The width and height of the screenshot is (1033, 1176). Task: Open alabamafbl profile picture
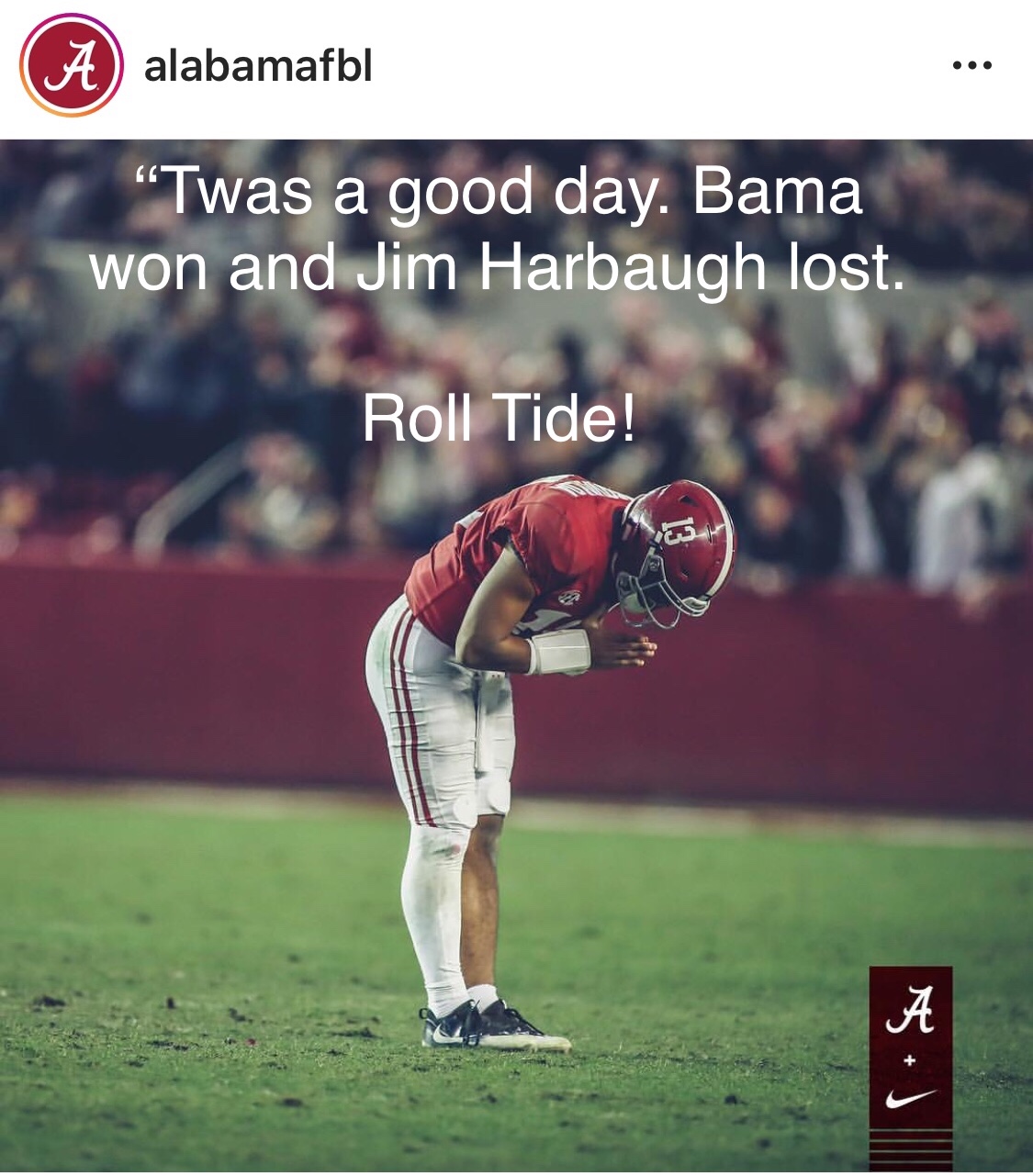(71, 67)
